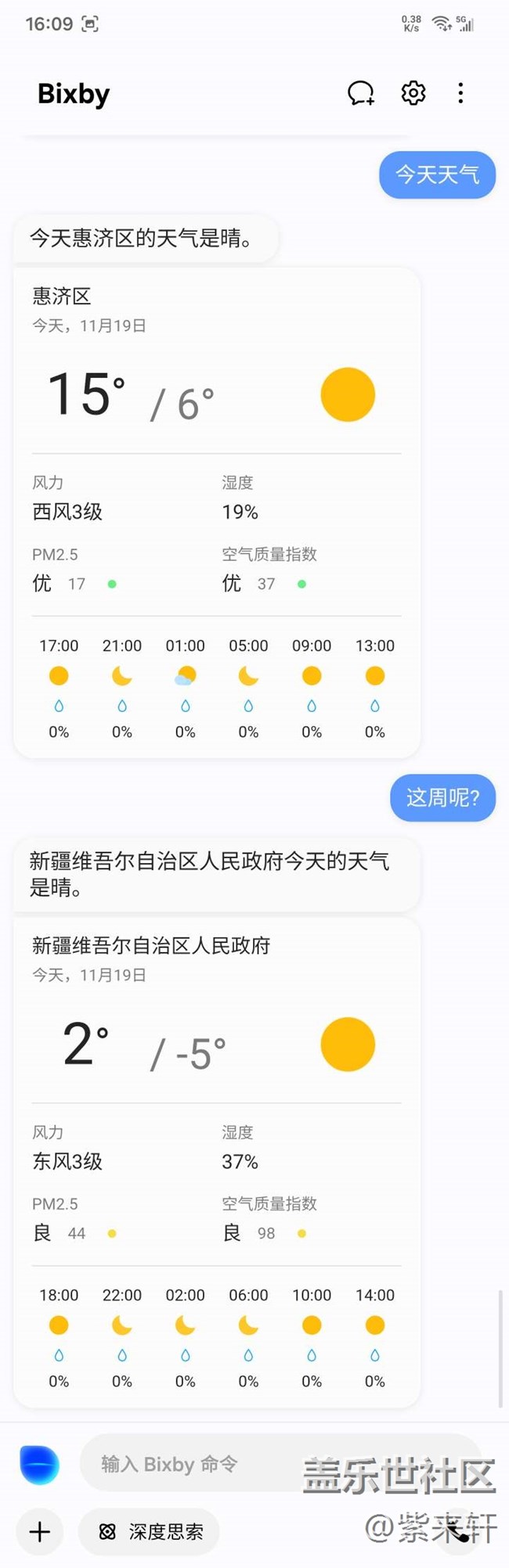
Task: Open the overflow menu
Action: [460, 93]
